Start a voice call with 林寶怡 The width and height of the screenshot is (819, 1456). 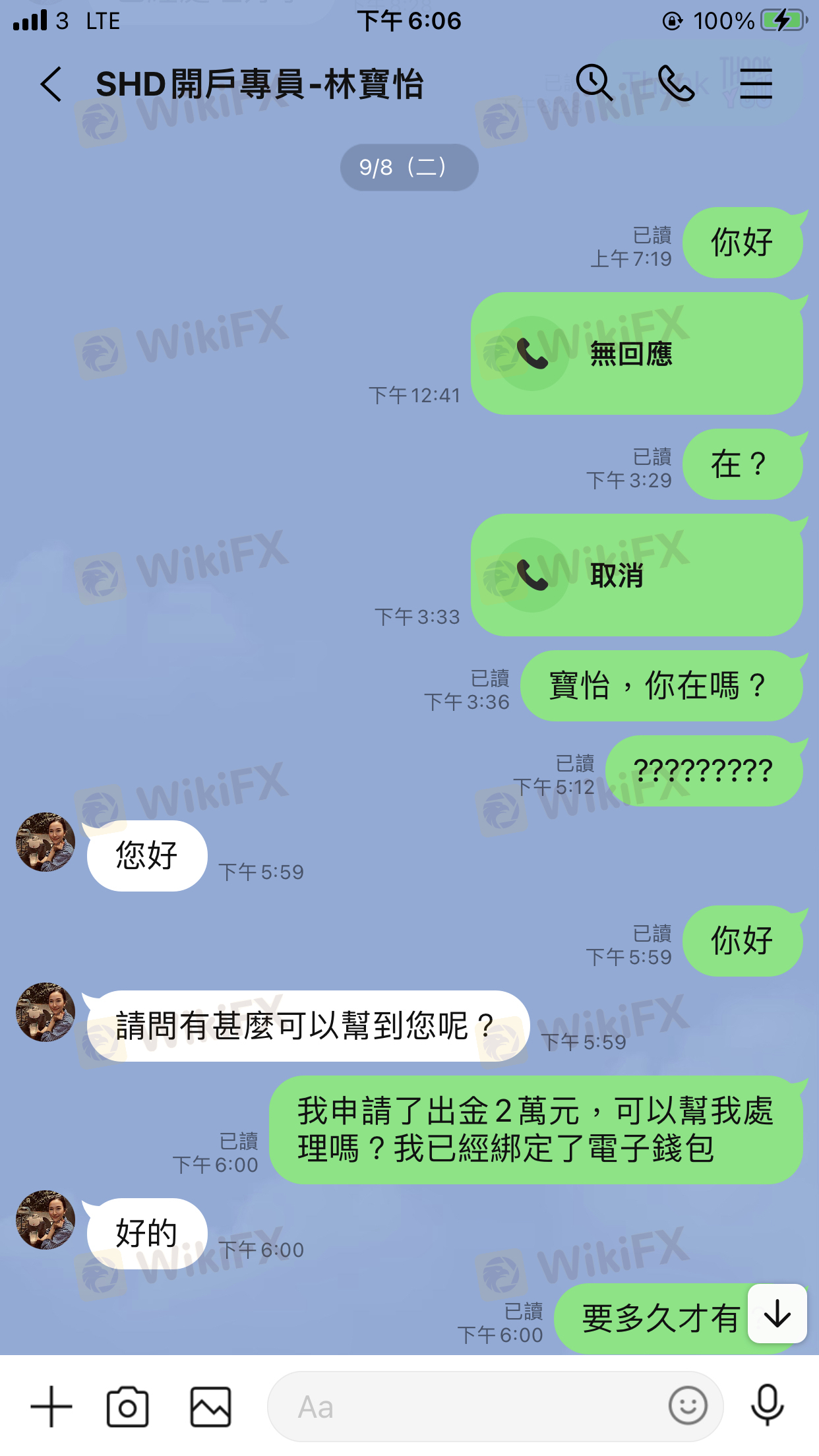click(x=676, y=83)
